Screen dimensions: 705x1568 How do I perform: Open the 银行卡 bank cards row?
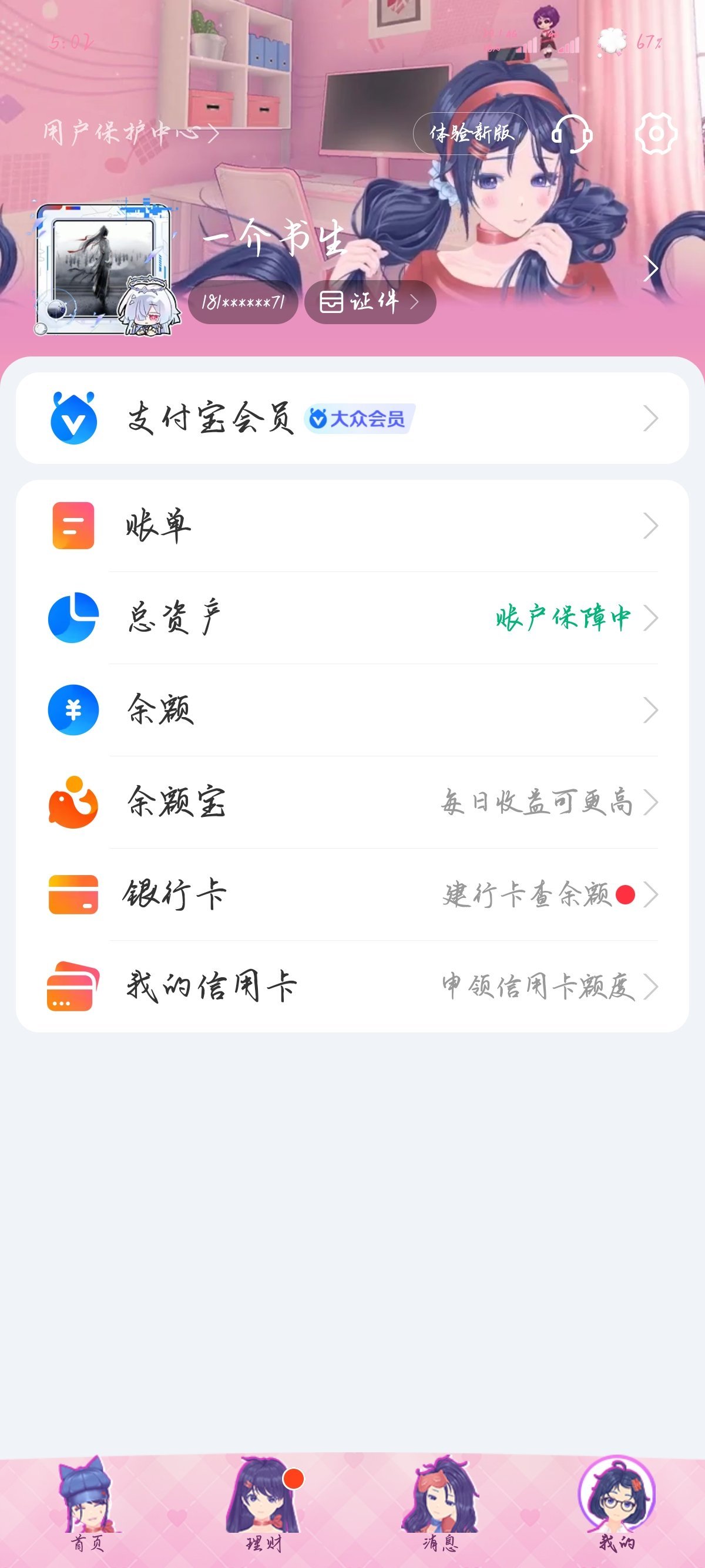coord(352,894)
